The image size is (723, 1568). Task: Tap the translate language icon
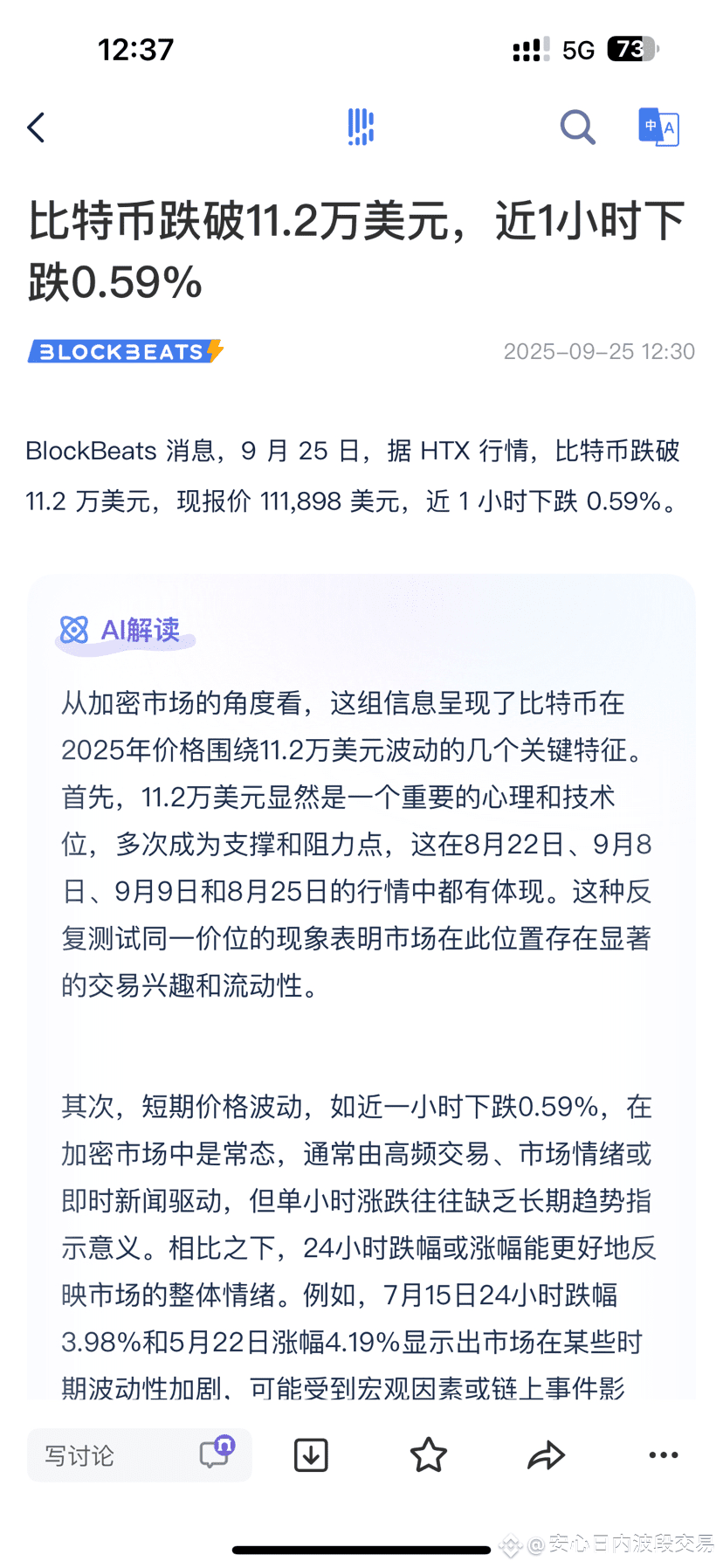click(x=658, y=128)
